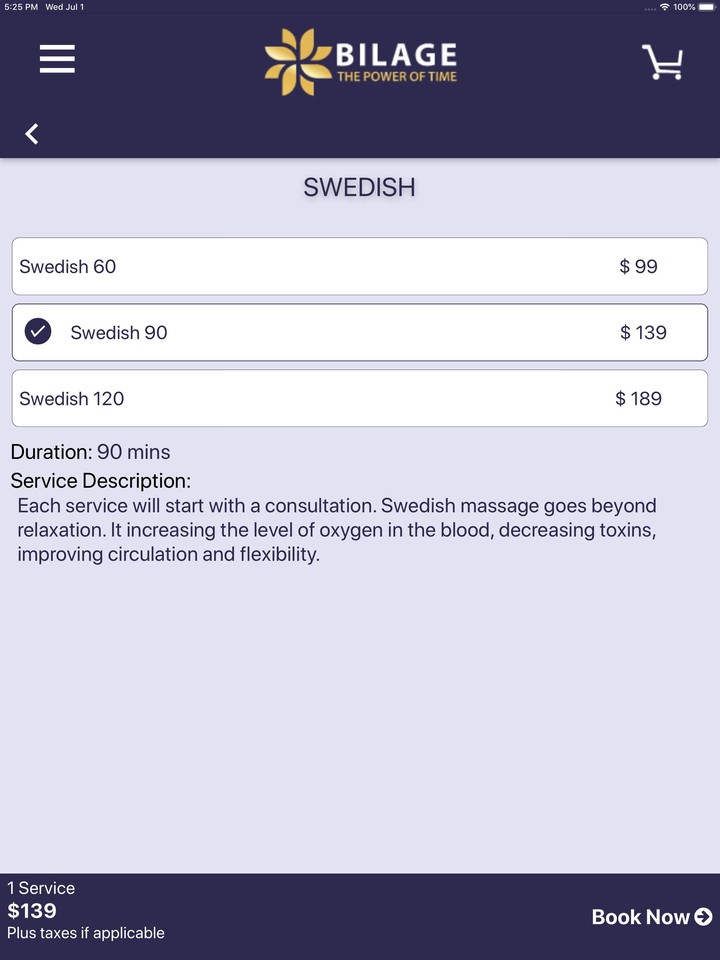The width and height of the screenshot is (720, 960).
Task: Select the Swedish 60 option
Action: click(359, 267)
